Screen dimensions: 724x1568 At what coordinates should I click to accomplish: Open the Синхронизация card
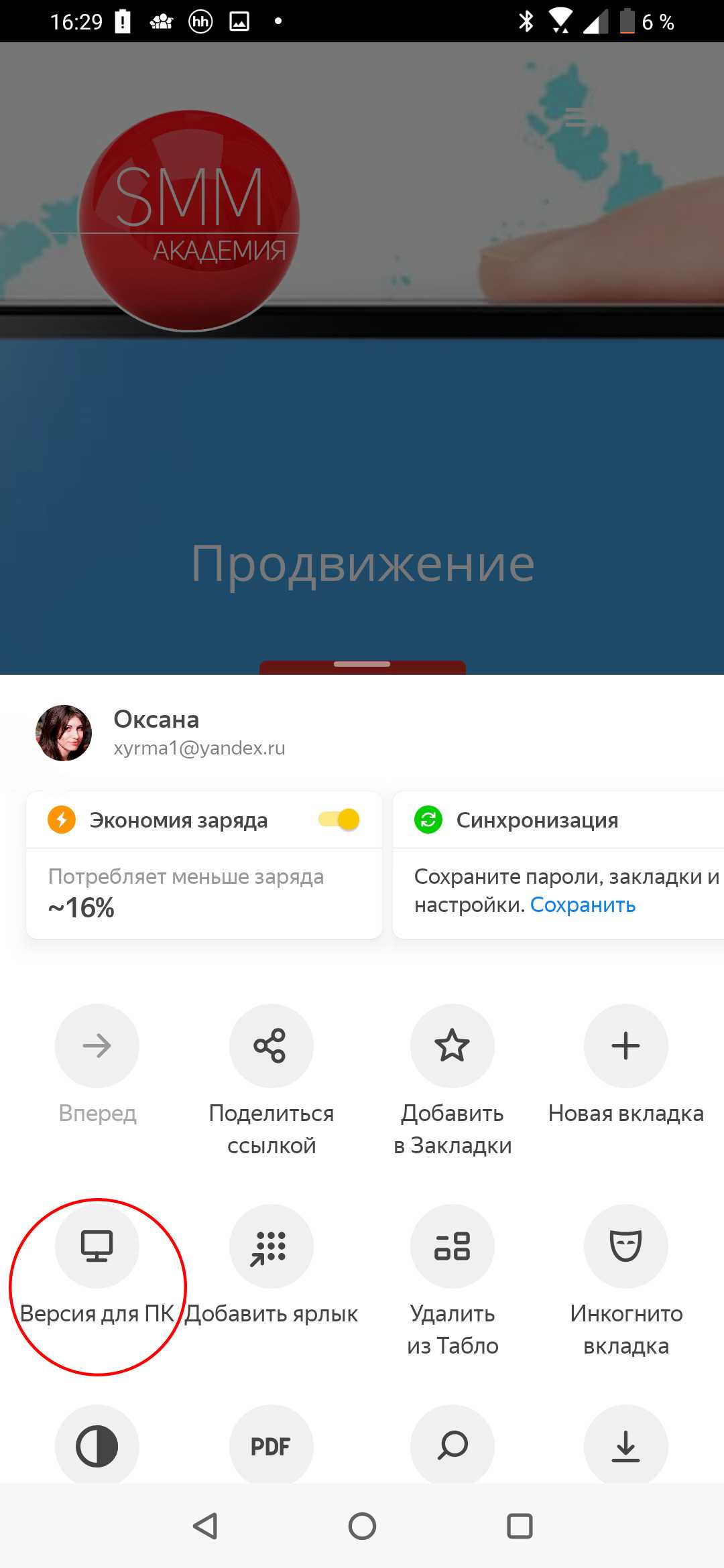click(x=536, y=820)
